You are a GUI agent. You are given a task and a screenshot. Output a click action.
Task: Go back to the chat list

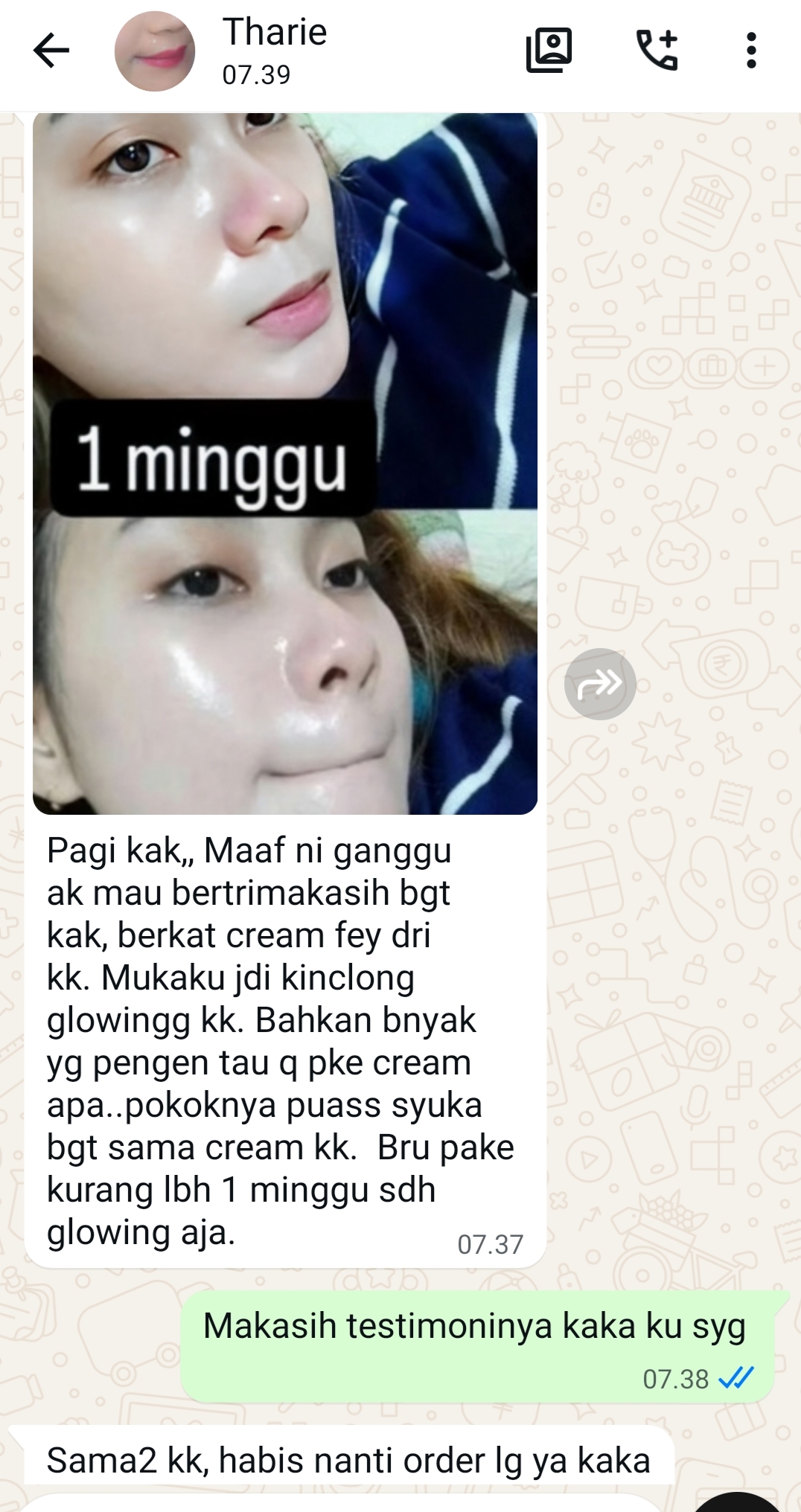[51, 51]
